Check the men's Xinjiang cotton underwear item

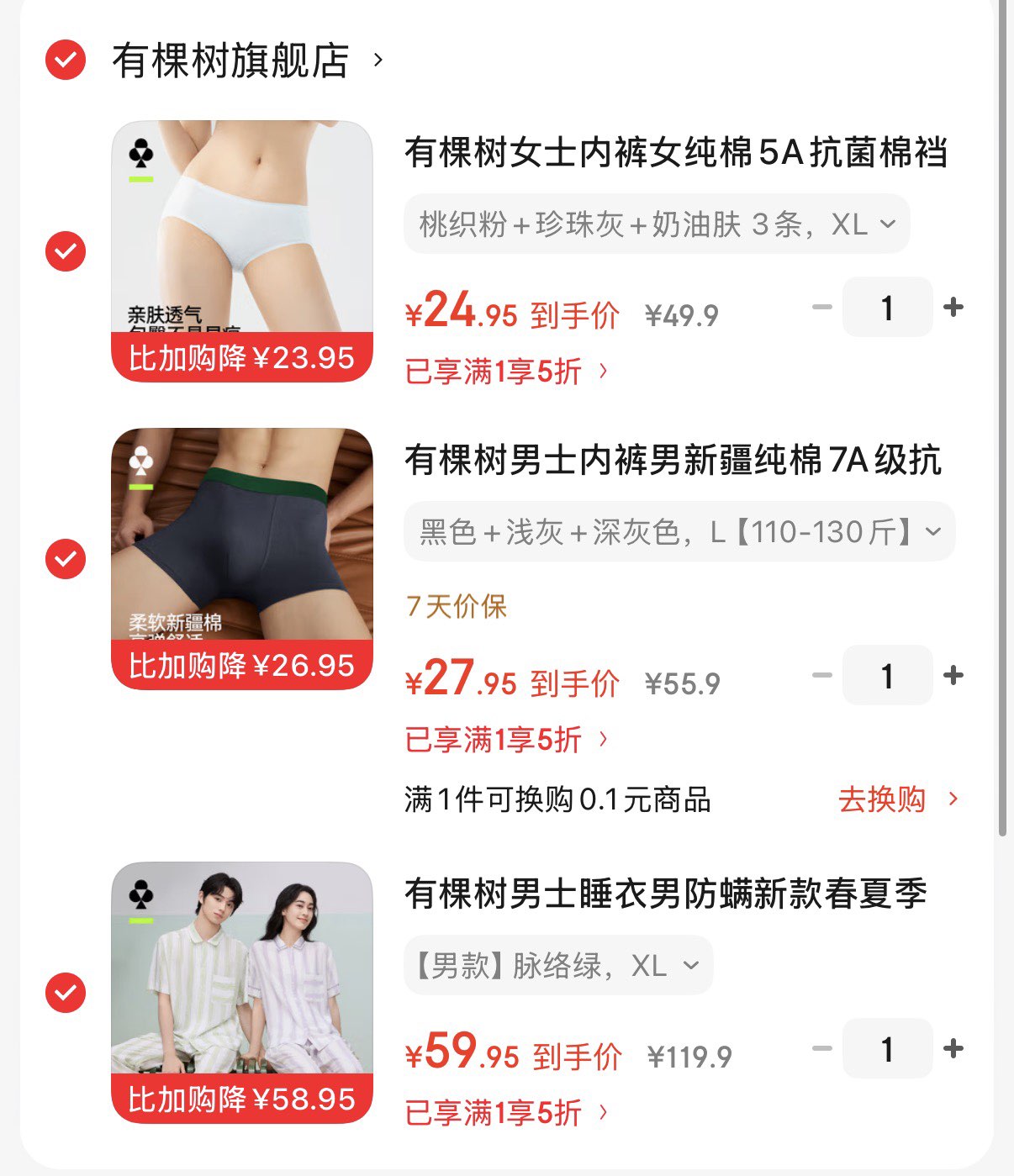click(x=65, y=557)
